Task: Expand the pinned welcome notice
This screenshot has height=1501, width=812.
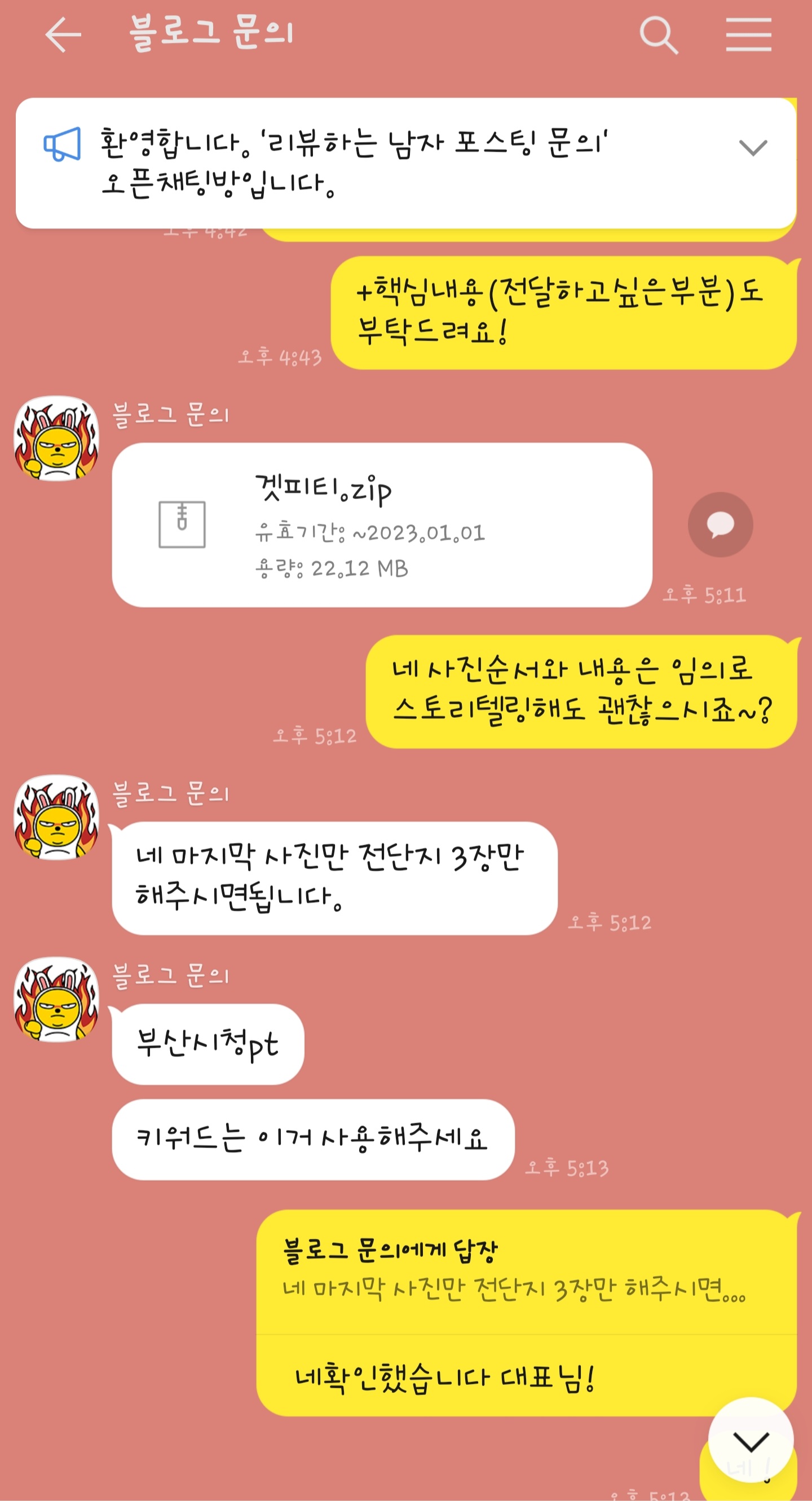Action: pos(753,147)
